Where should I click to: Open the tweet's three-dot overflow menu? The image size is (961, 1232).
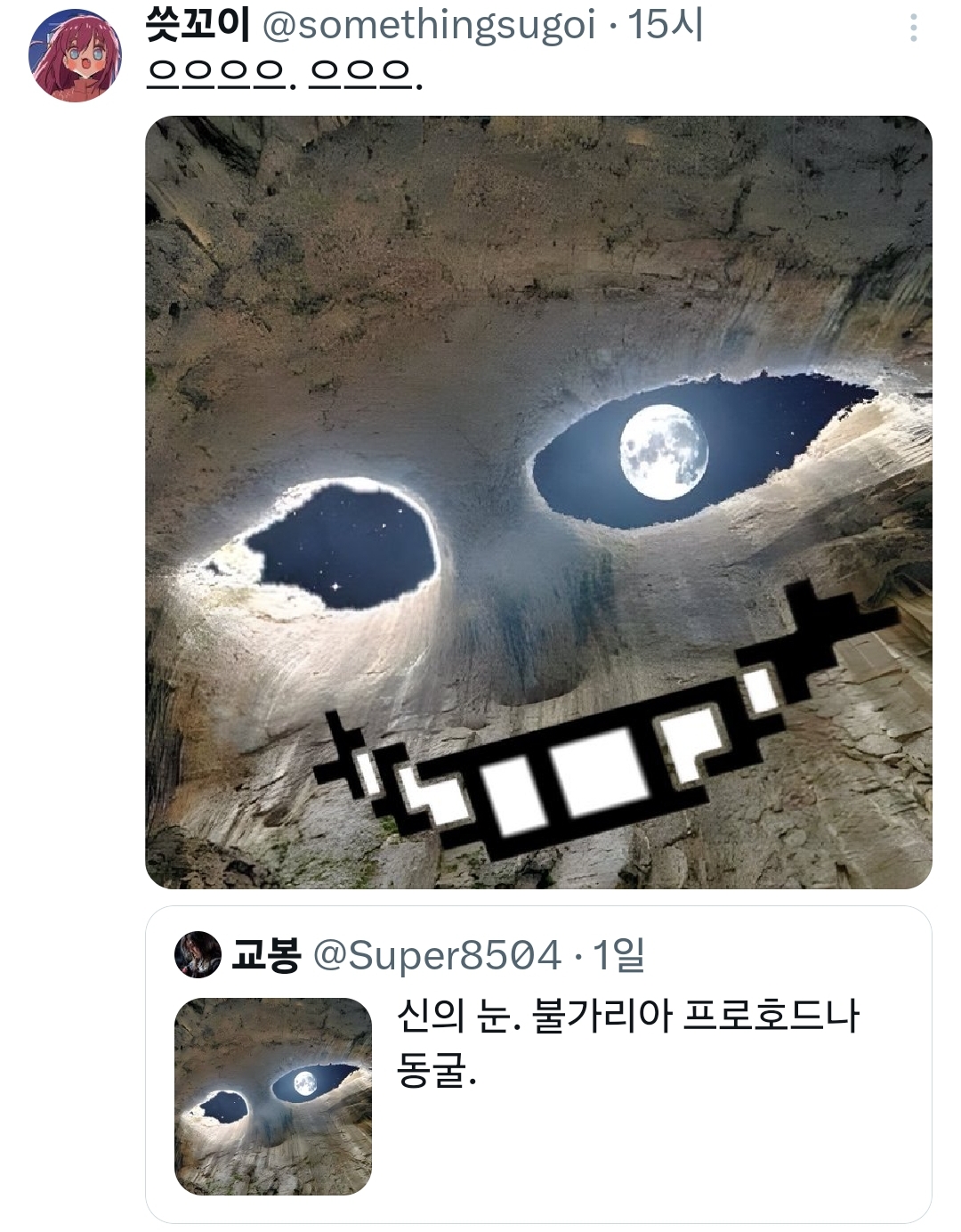913,28
